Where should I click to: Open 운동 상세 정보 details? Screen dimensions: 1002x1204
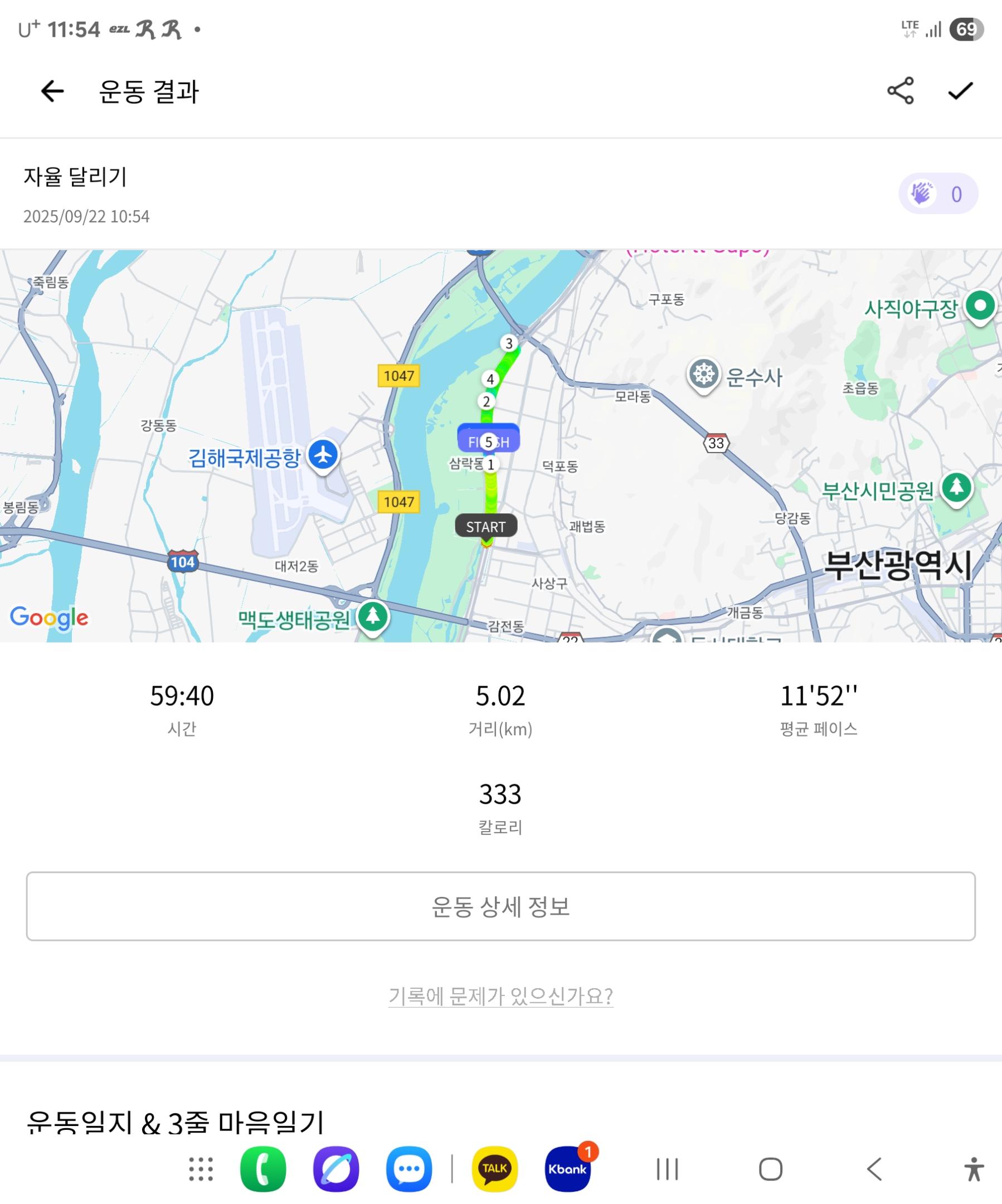click(x=500, y=906)
